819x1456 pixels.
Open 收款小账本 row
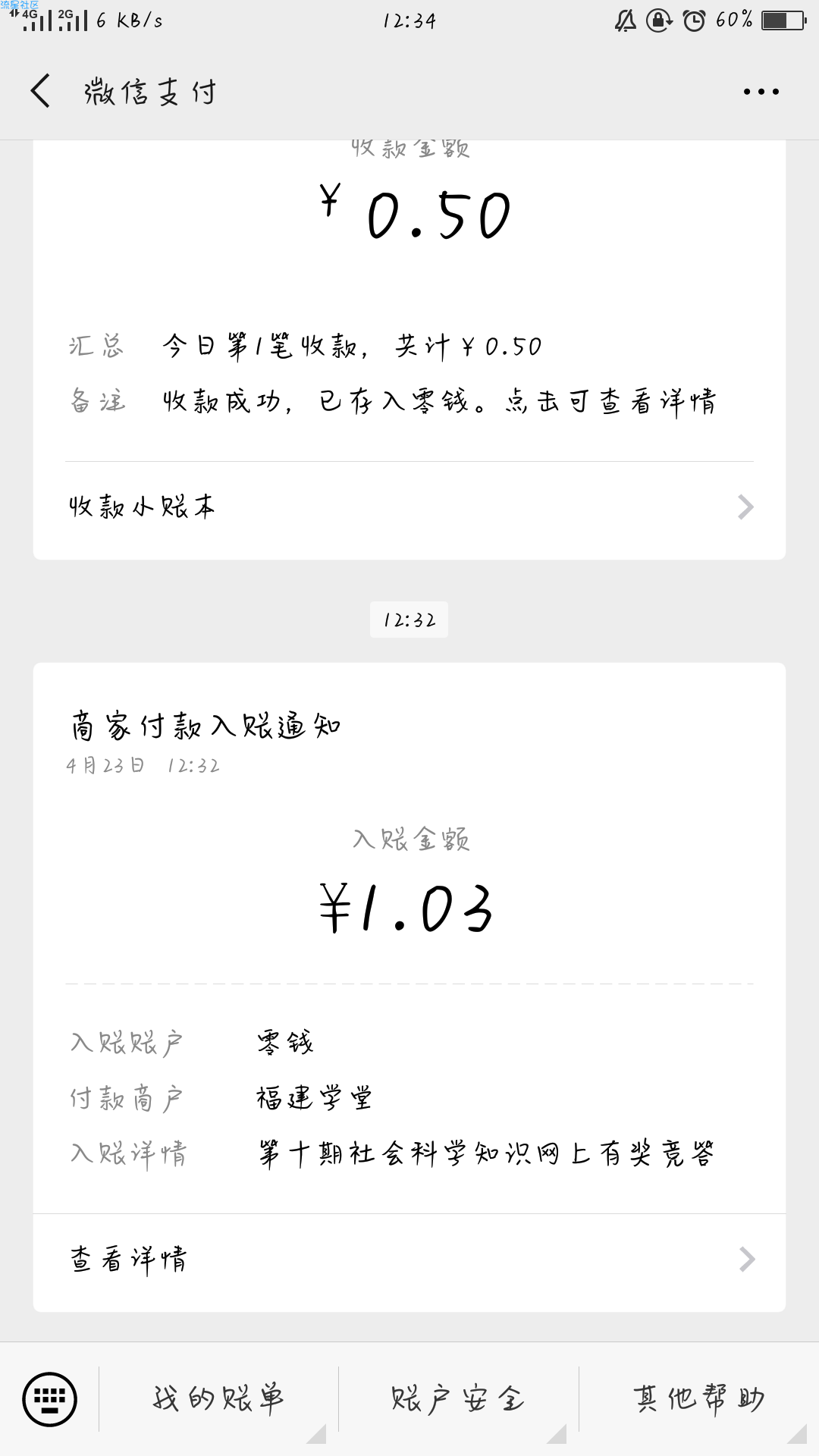pyautogui.click(x=409, y=507)
